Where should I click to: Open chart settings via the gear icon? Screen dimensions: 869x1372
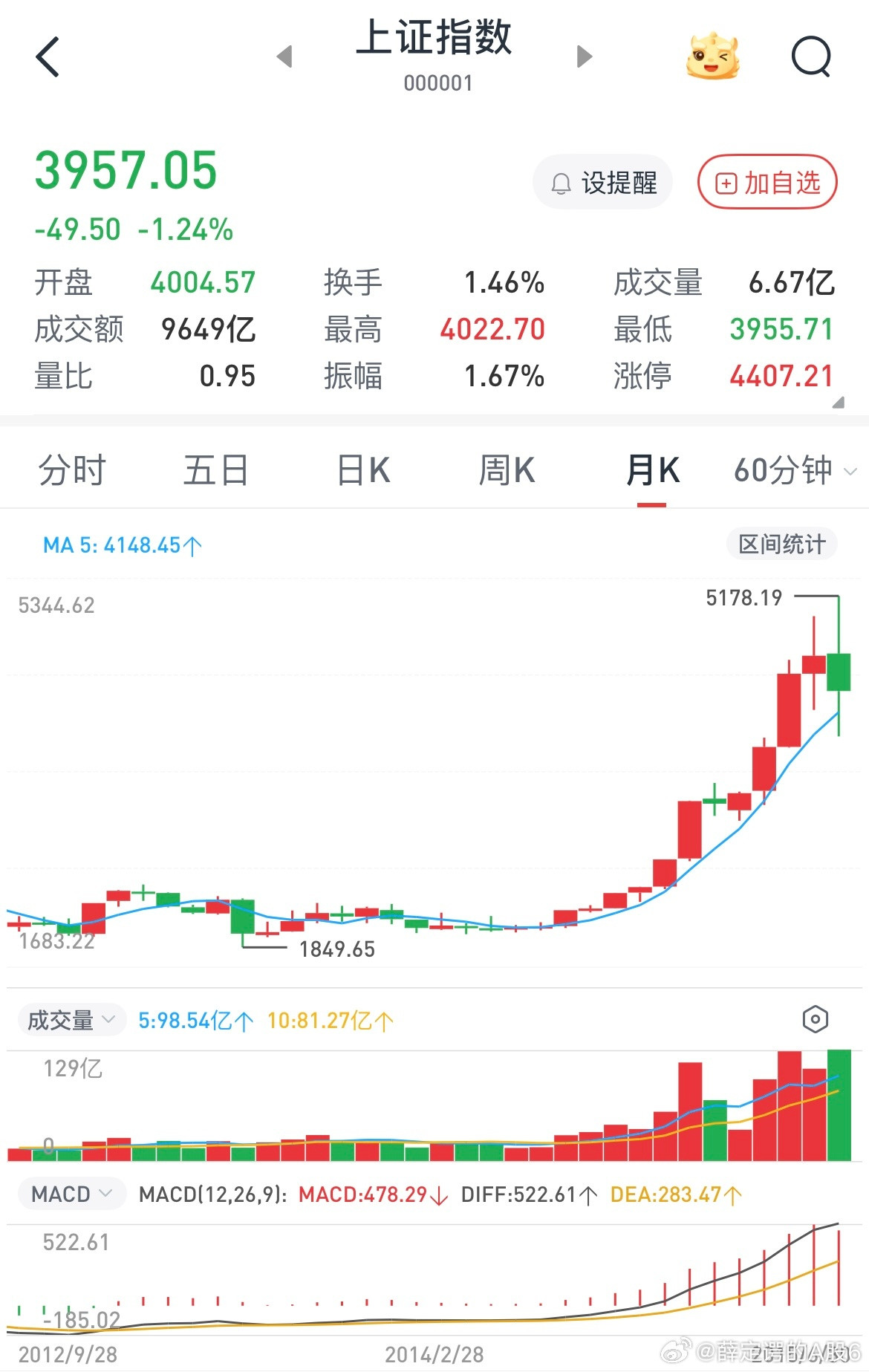(815, 1019)
